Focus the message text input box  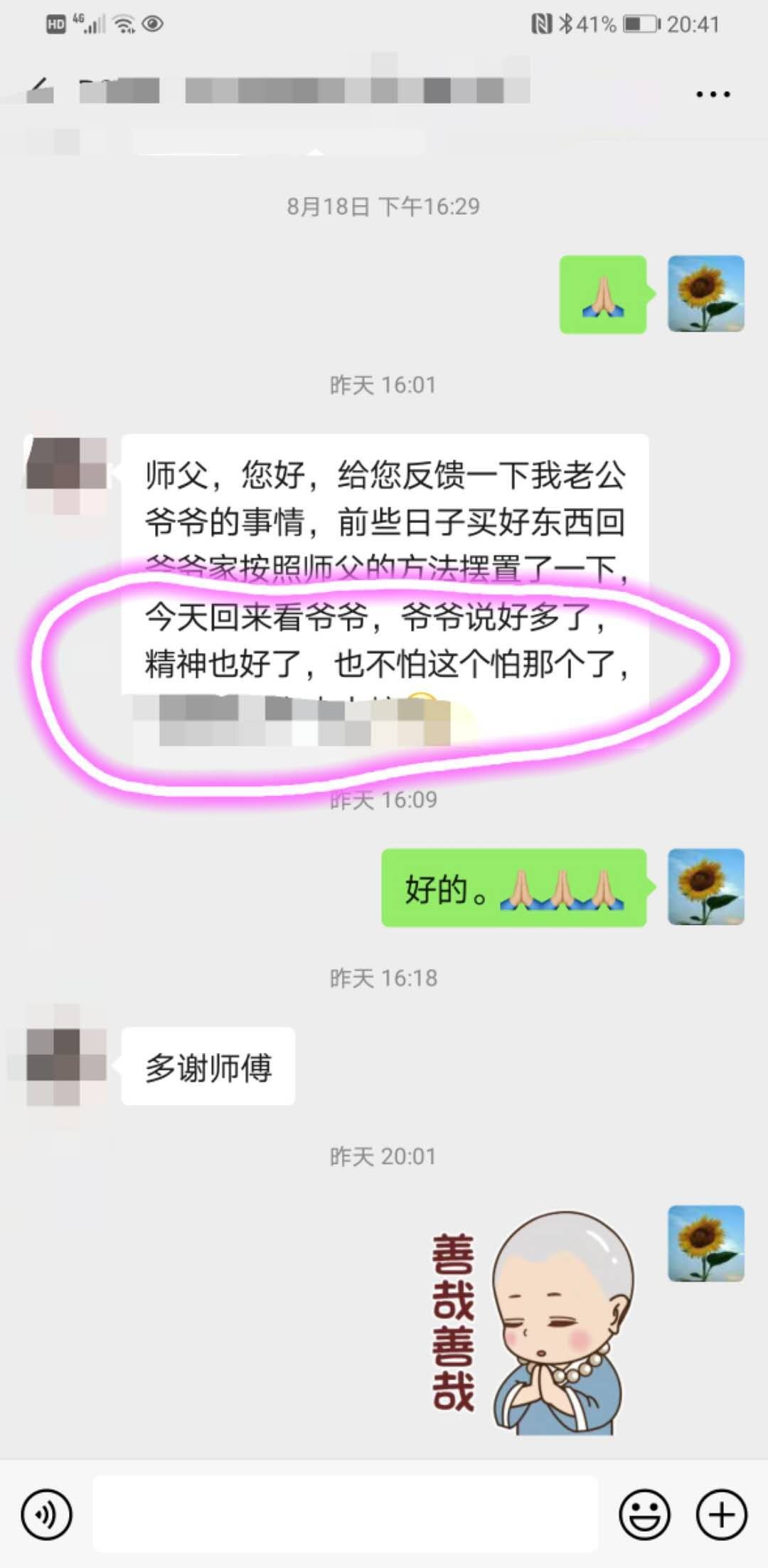pos(345,1514)
